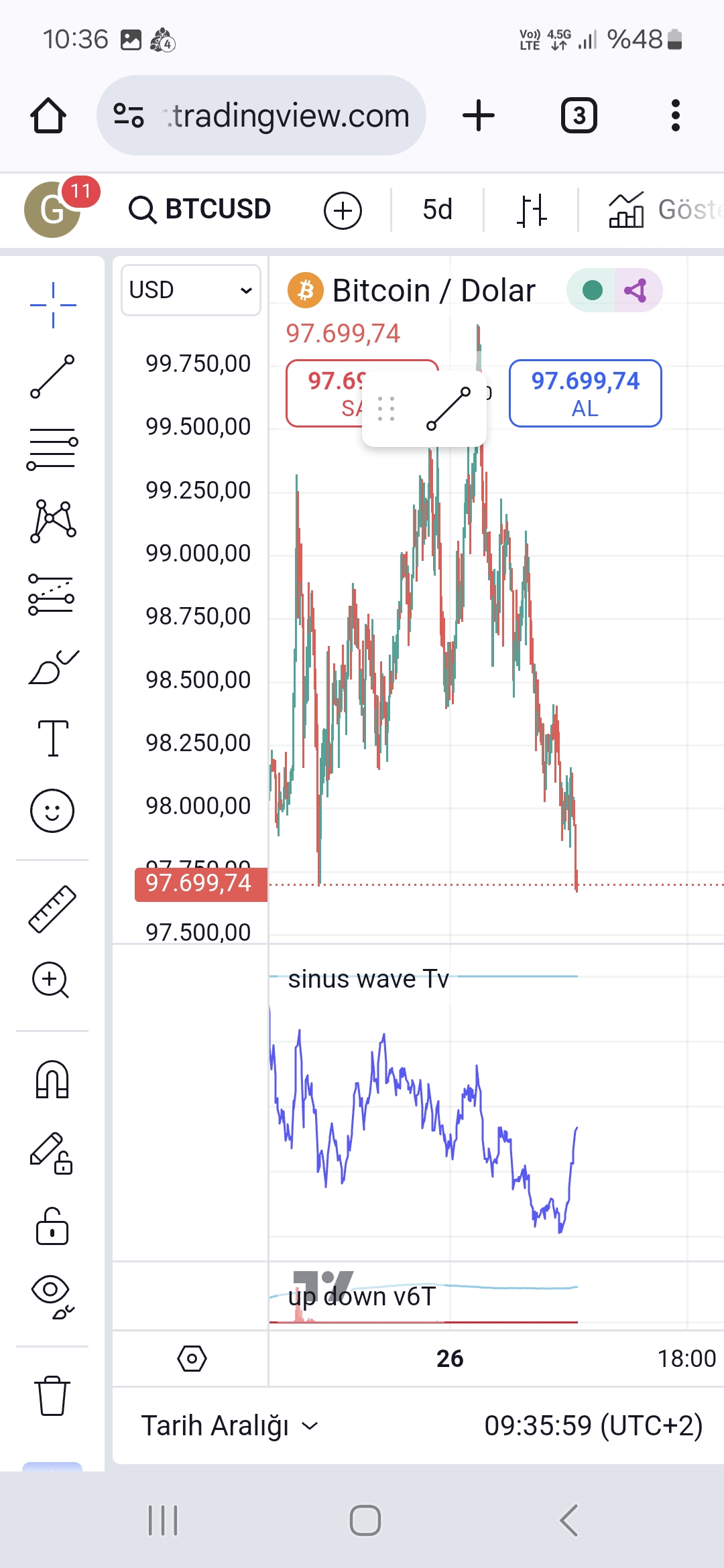Tap the blue 97.699,74 AL buy button

[585, 393]
